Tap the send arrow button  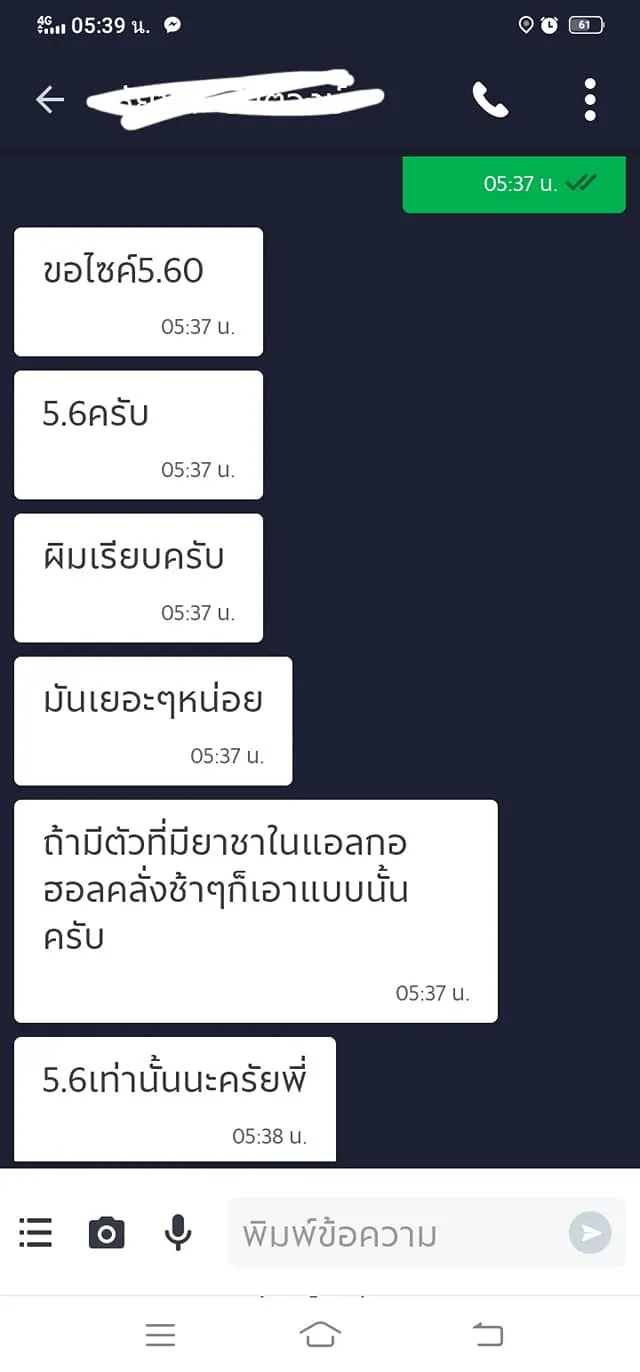pyautogui.click(x=590, y=1232)
